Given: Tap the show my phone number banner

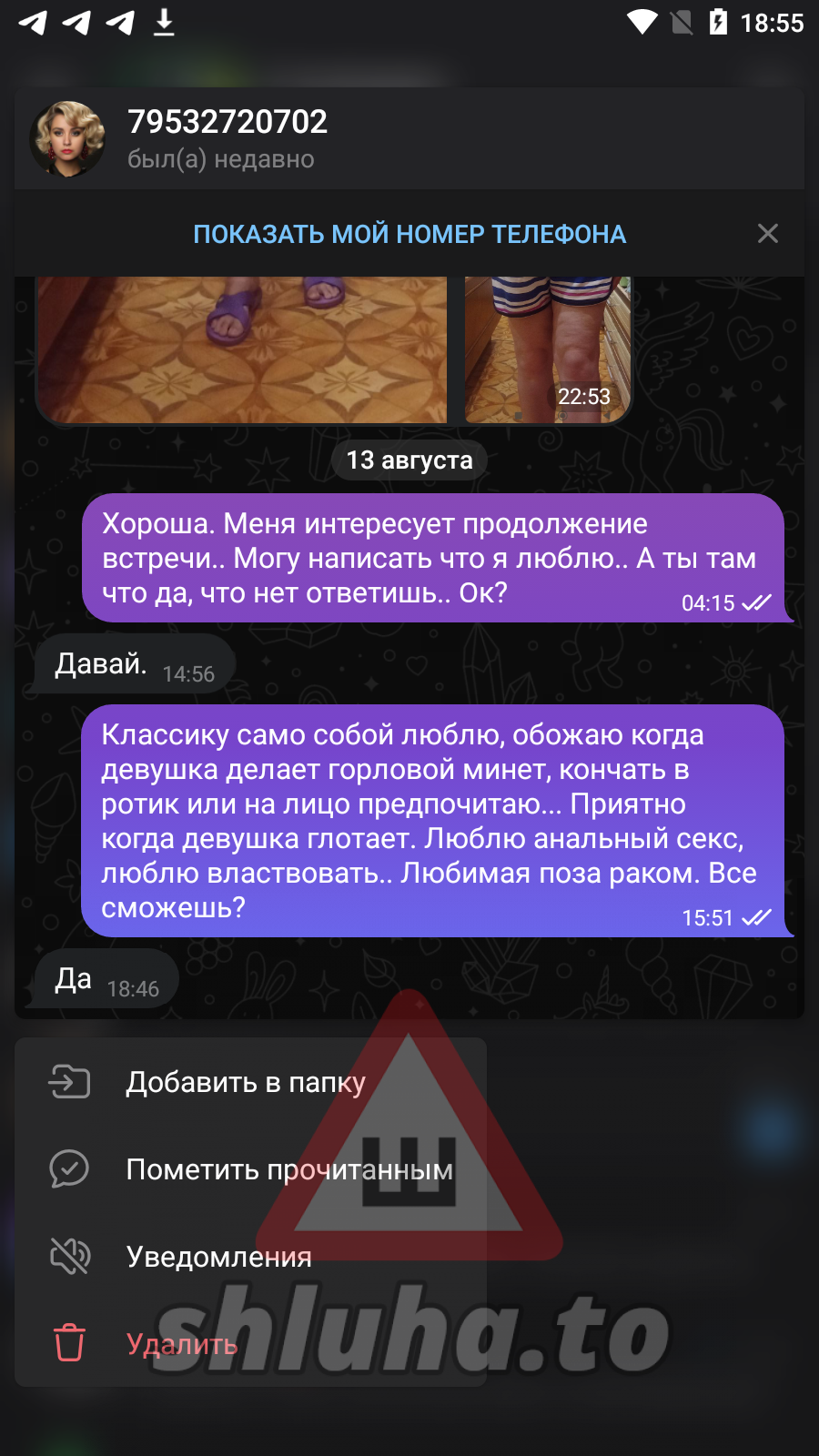Looking at the screenshot, I should pyautogui.click(x=409, y=234).
